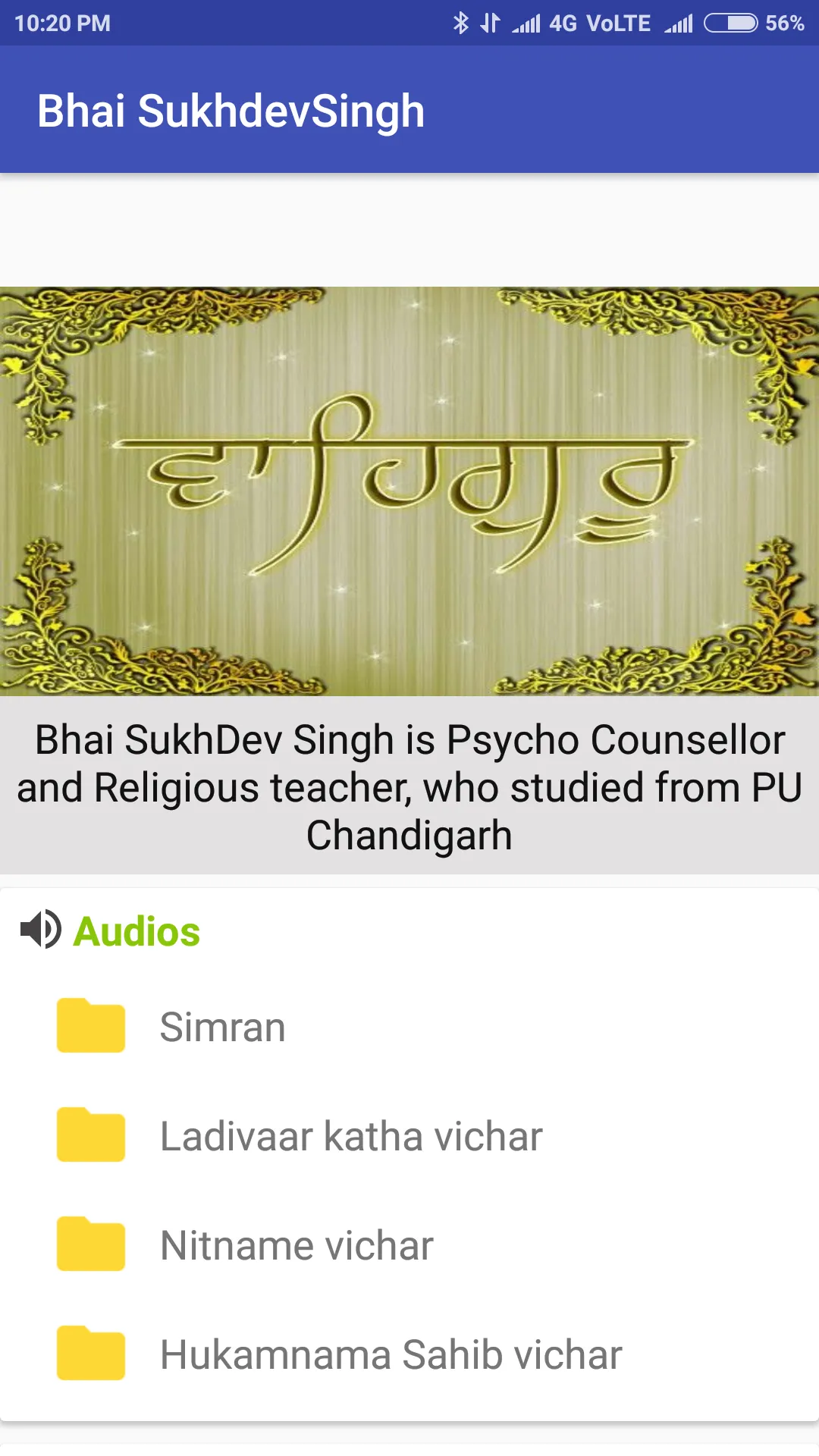Viewport: 819px width, 1456px height.
Task: Open Hukamnama Sahib vichar folder
Action: coord(409,1354)
